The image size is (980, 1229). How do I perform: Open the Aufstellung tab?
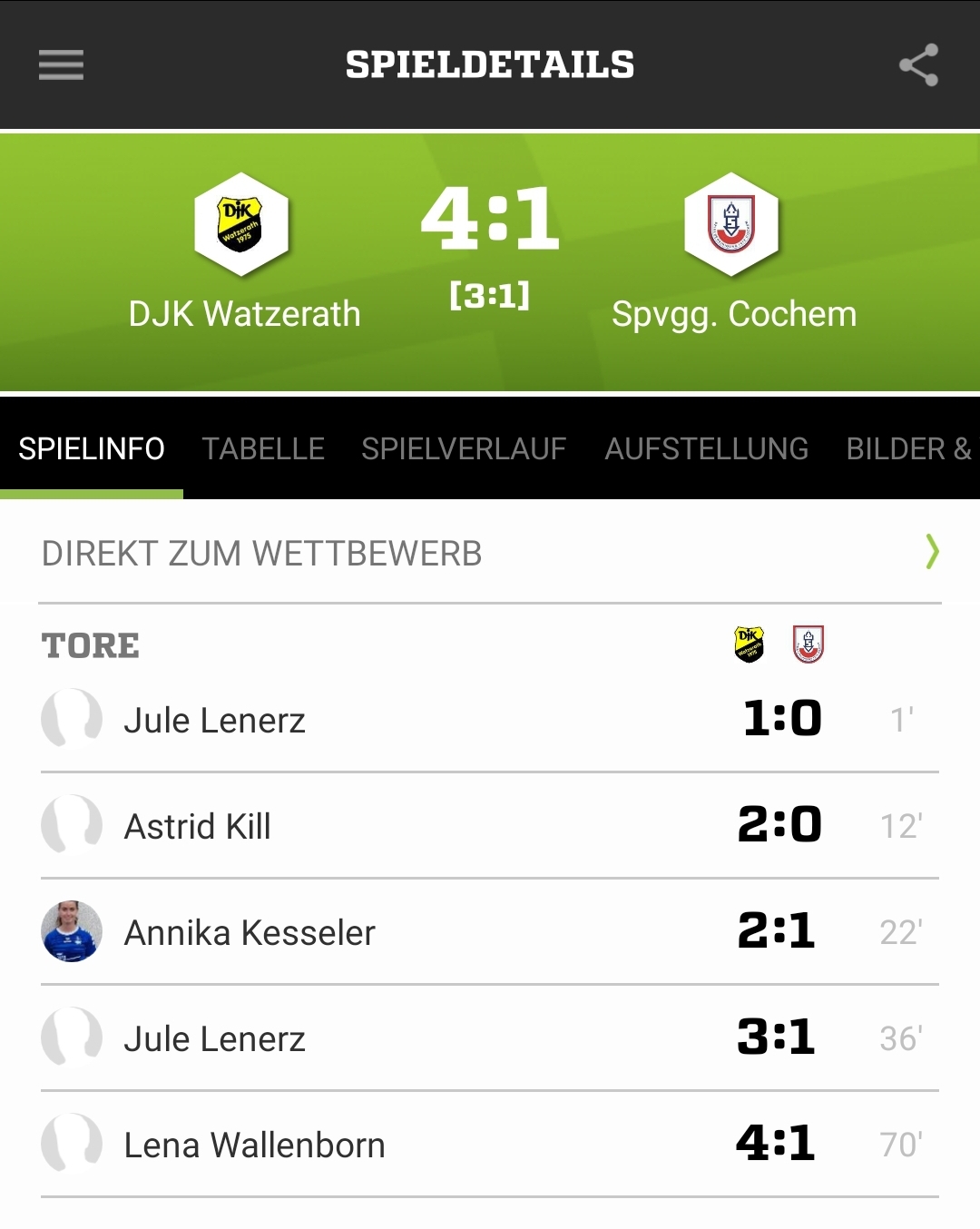[x=706, y=448]
